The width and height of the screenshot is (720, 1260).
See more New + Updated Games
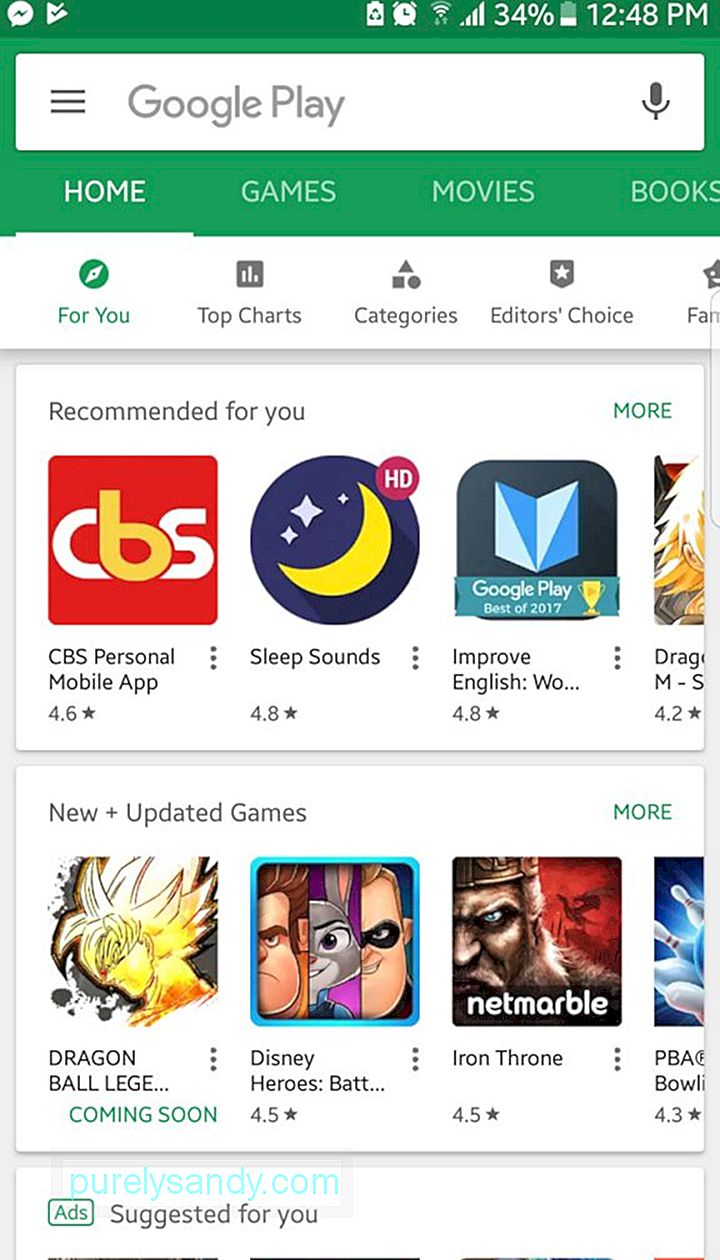pyautogui.click(x=642, y=812)
